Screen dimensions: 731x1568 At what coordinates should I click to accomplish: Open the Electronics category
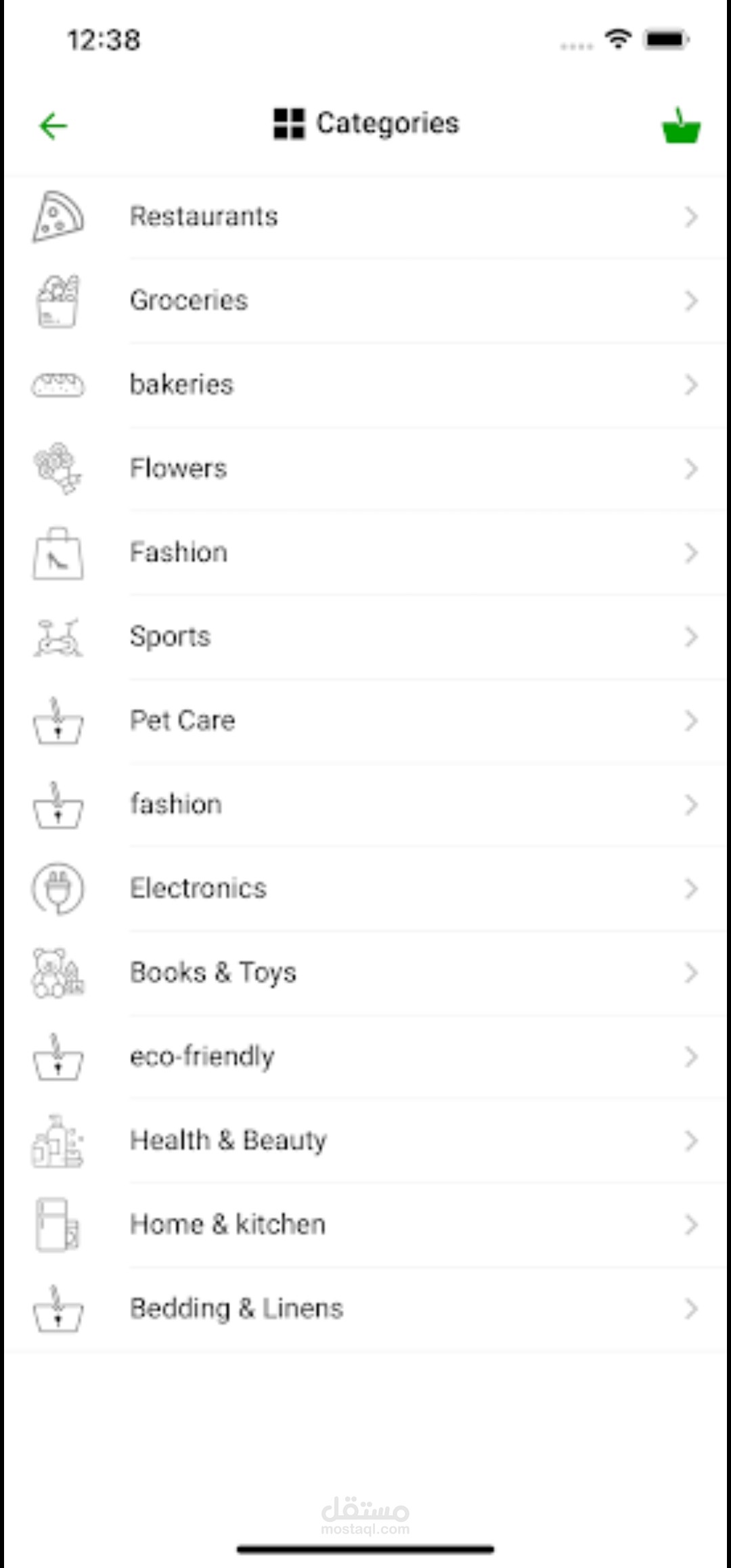pos(365,888)
